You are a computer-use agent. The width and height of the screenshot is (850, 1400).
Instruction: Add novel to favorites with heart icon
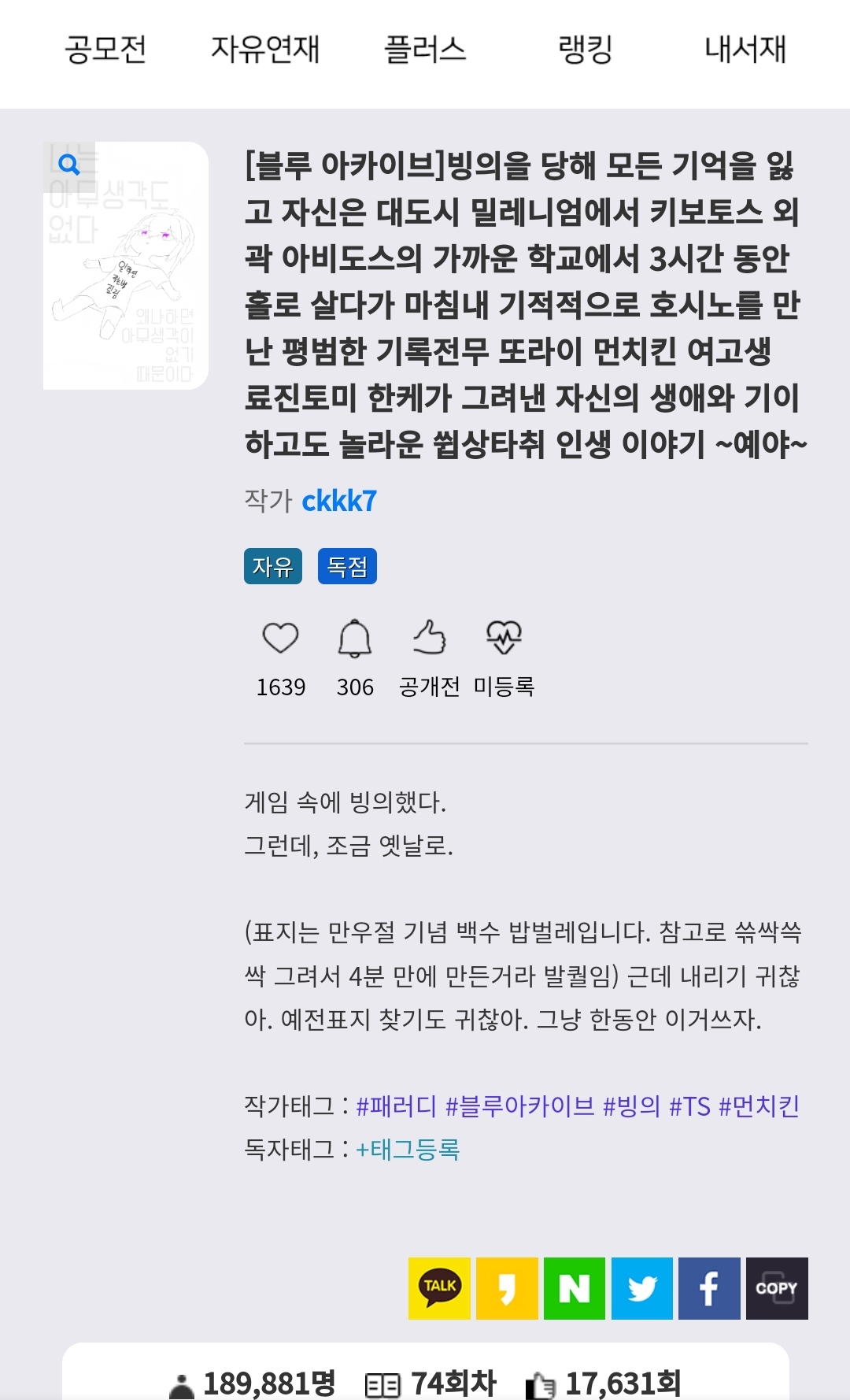point(280,638)
